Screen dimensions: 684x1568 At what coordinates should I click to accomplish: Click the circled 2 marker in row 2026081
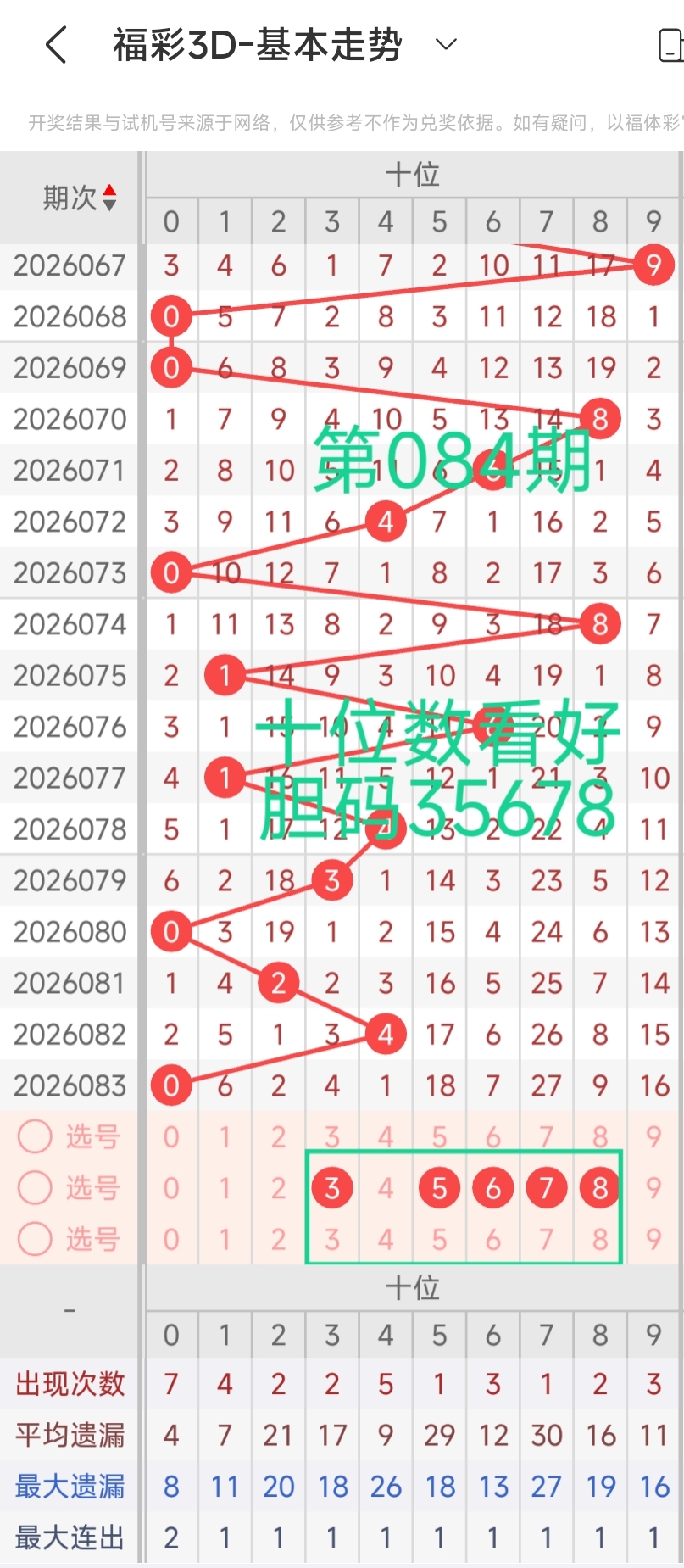tap(278, 983)
